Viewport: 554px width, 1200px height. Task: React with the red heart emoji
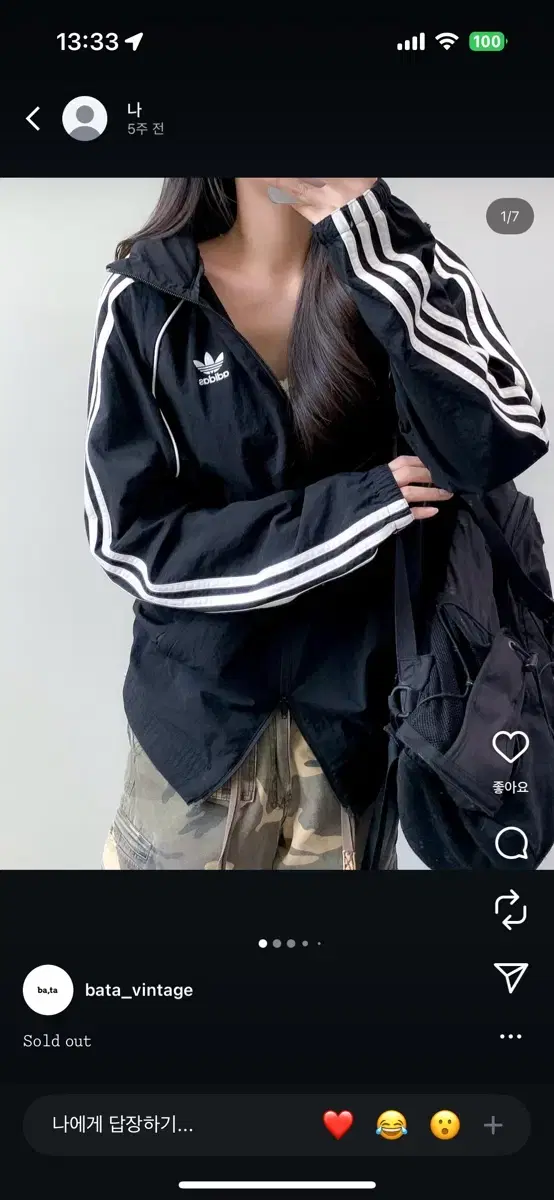click(338, 1126)
